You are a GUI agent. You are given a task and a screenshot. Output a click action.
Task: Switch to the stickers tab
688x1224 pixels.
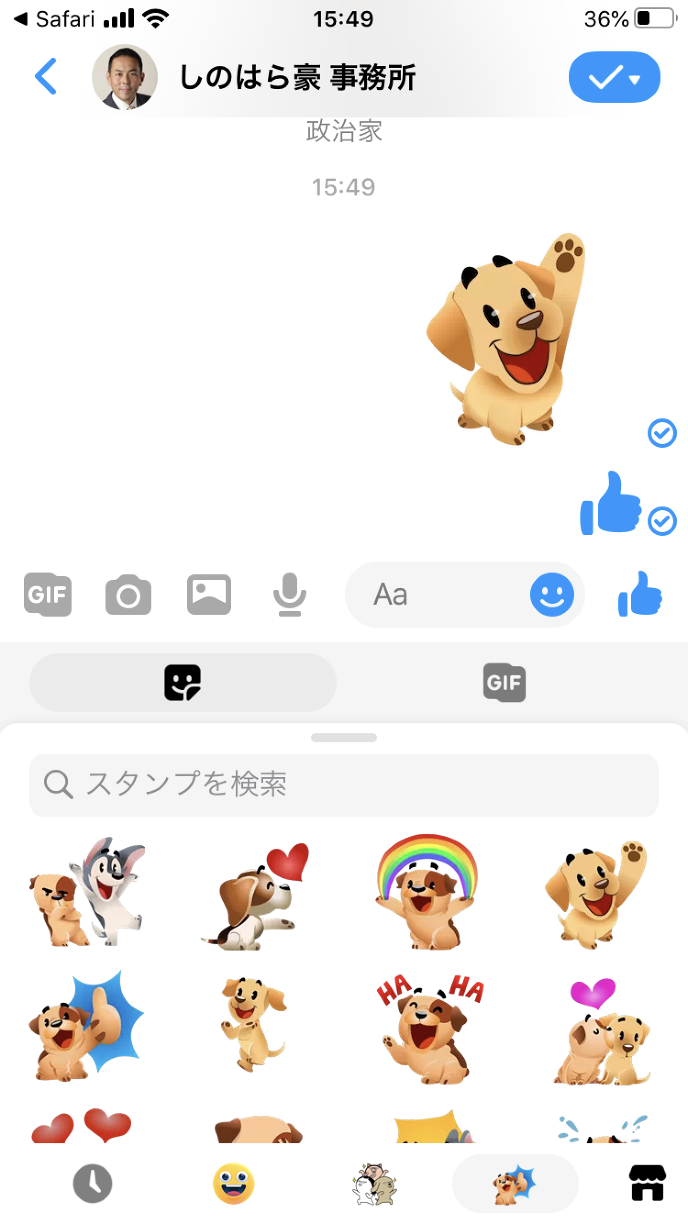(x=183, y=683)
